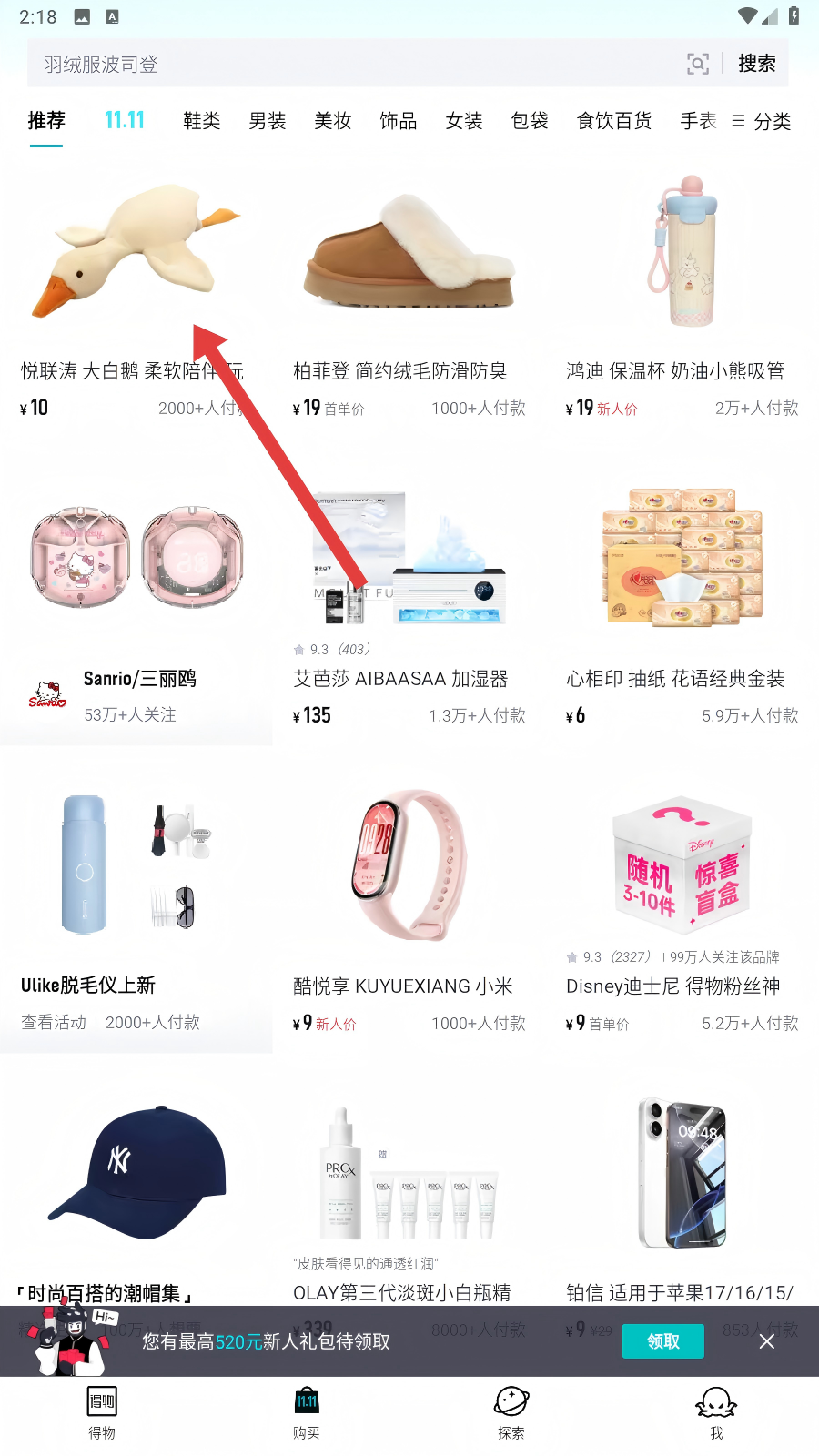The image size is (819, 1456).
Task: Open the 鸿迪 保温杯 product card
Action: tap(682, 291)
